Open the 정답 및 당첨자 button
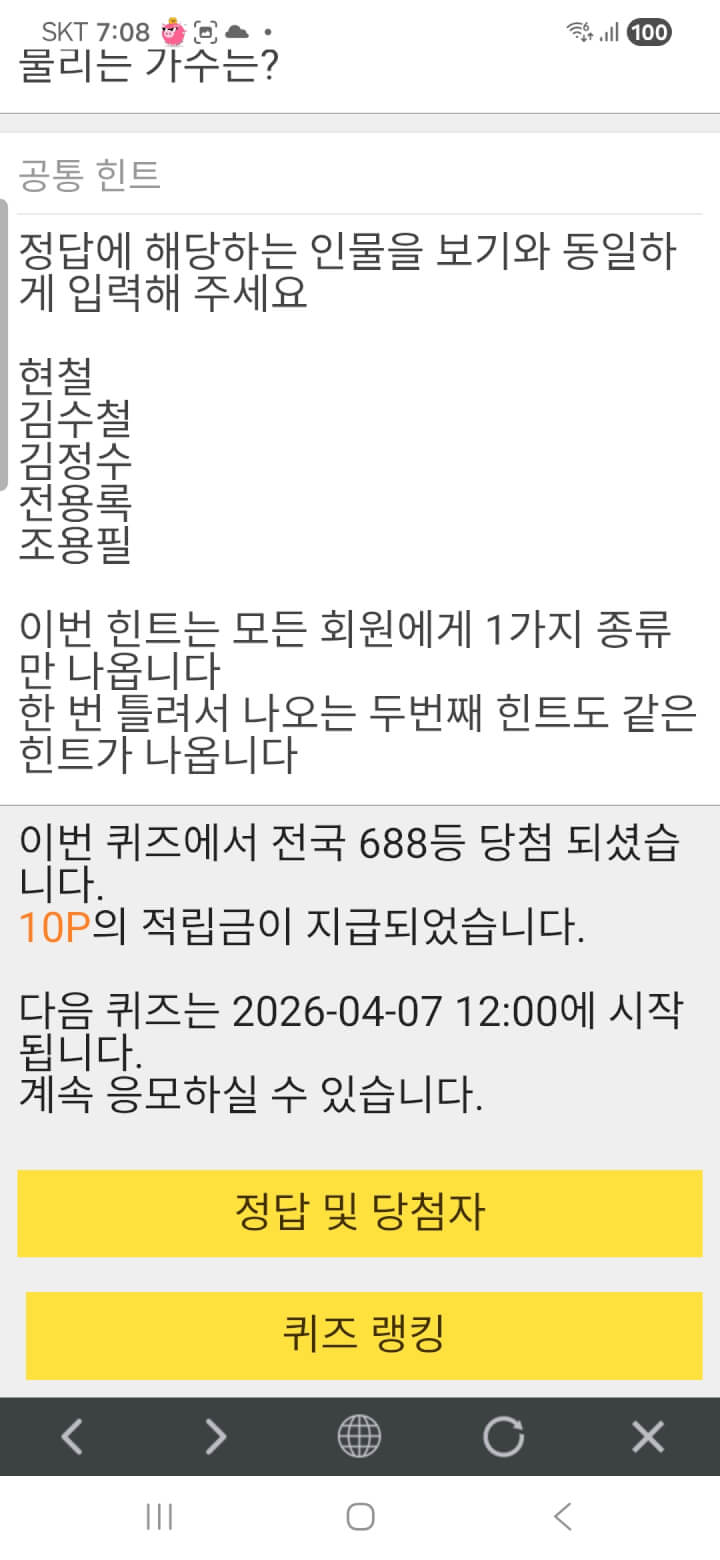The width and height of the screenshot is (720, 1560). (360, 1213)
